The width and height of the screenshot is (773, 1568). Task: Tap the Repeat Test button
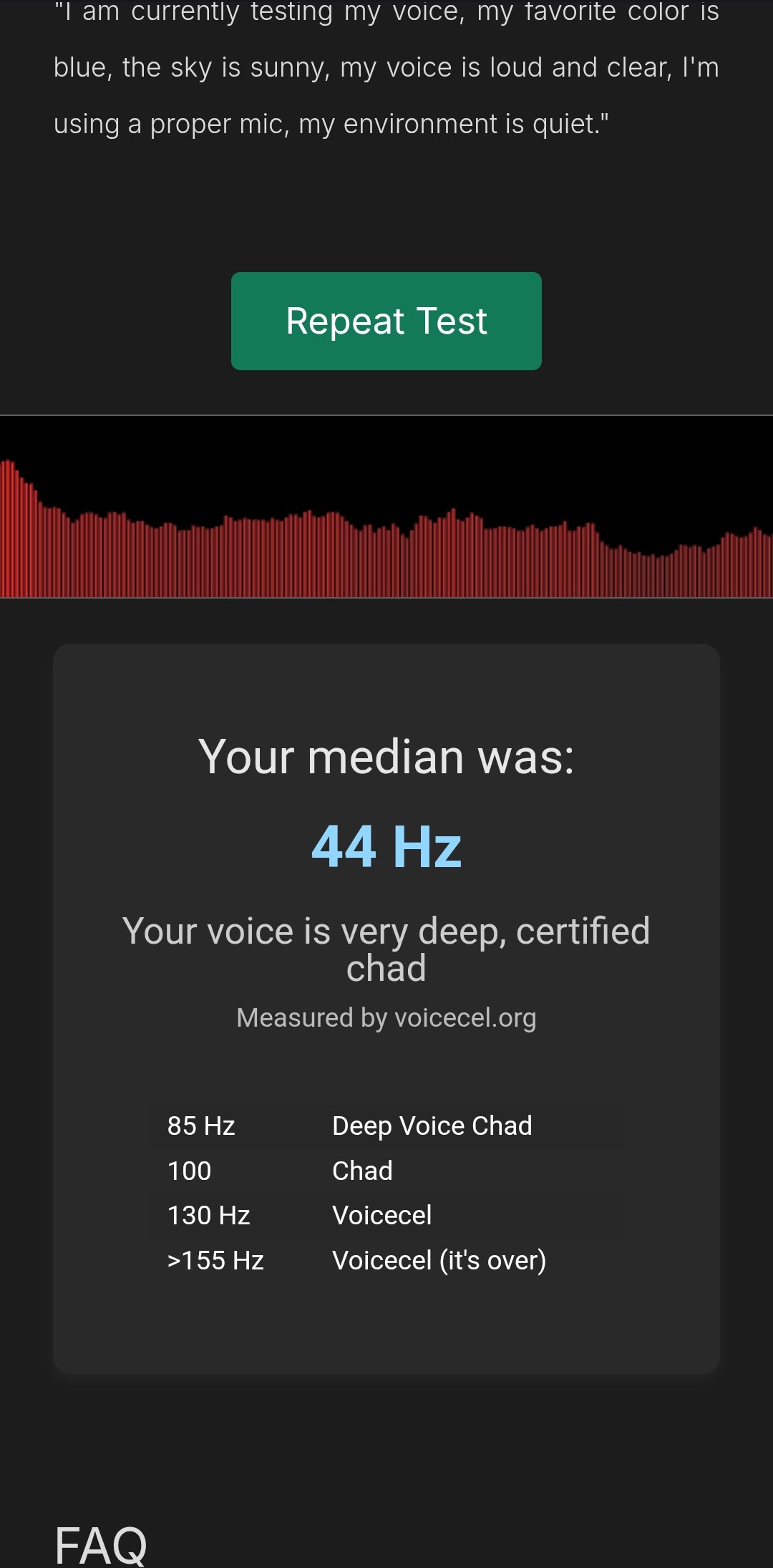386,321
